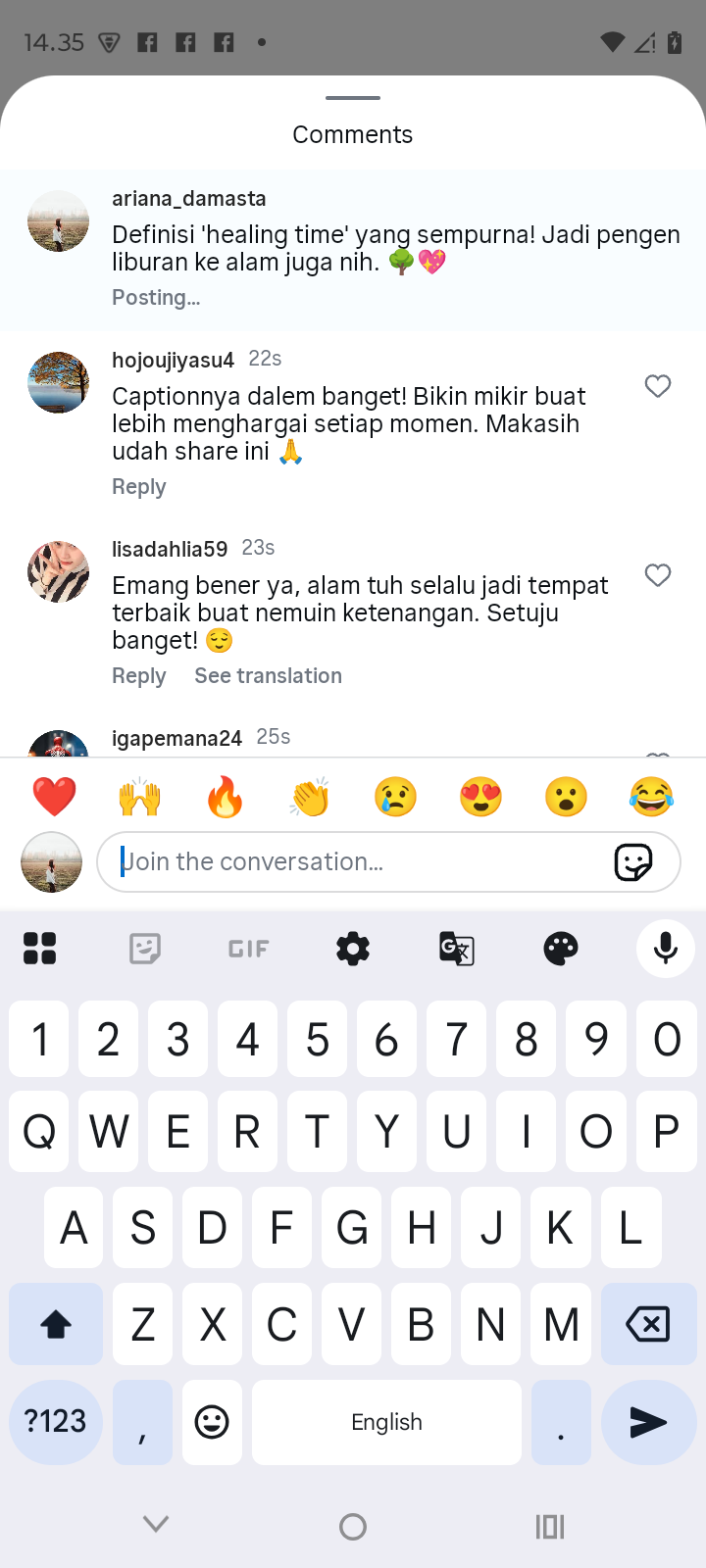Image resolution: width=706 pixels, height=1568 pixels.
Task: Insert the laughing with tears emoji
Action: coord(651,797)
